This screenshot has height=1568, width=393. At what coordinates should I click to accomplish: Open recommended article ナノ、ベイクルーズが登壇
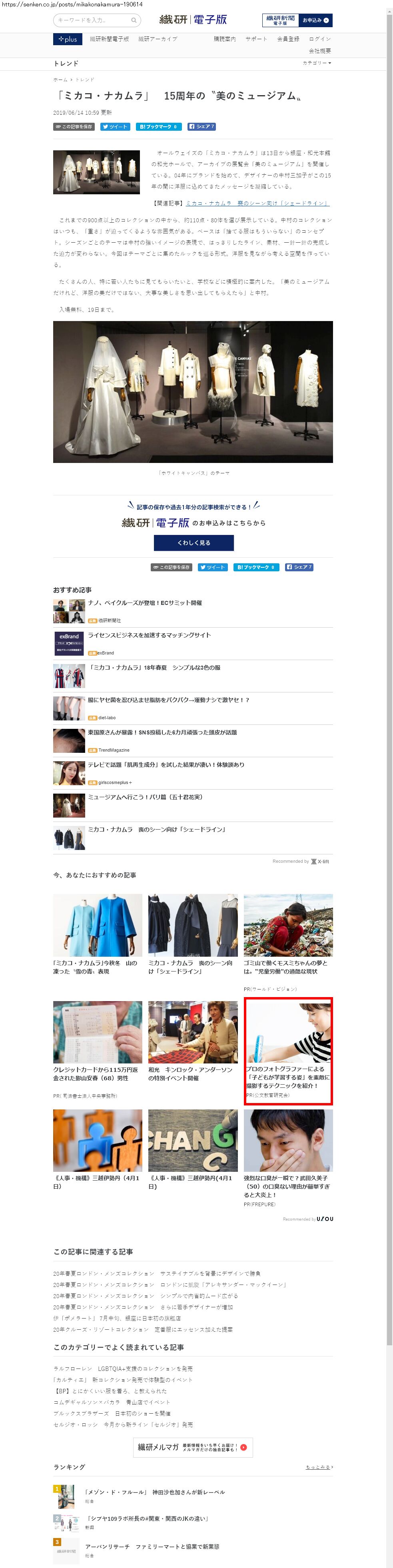pyautogui.click(x=145, y=603)
